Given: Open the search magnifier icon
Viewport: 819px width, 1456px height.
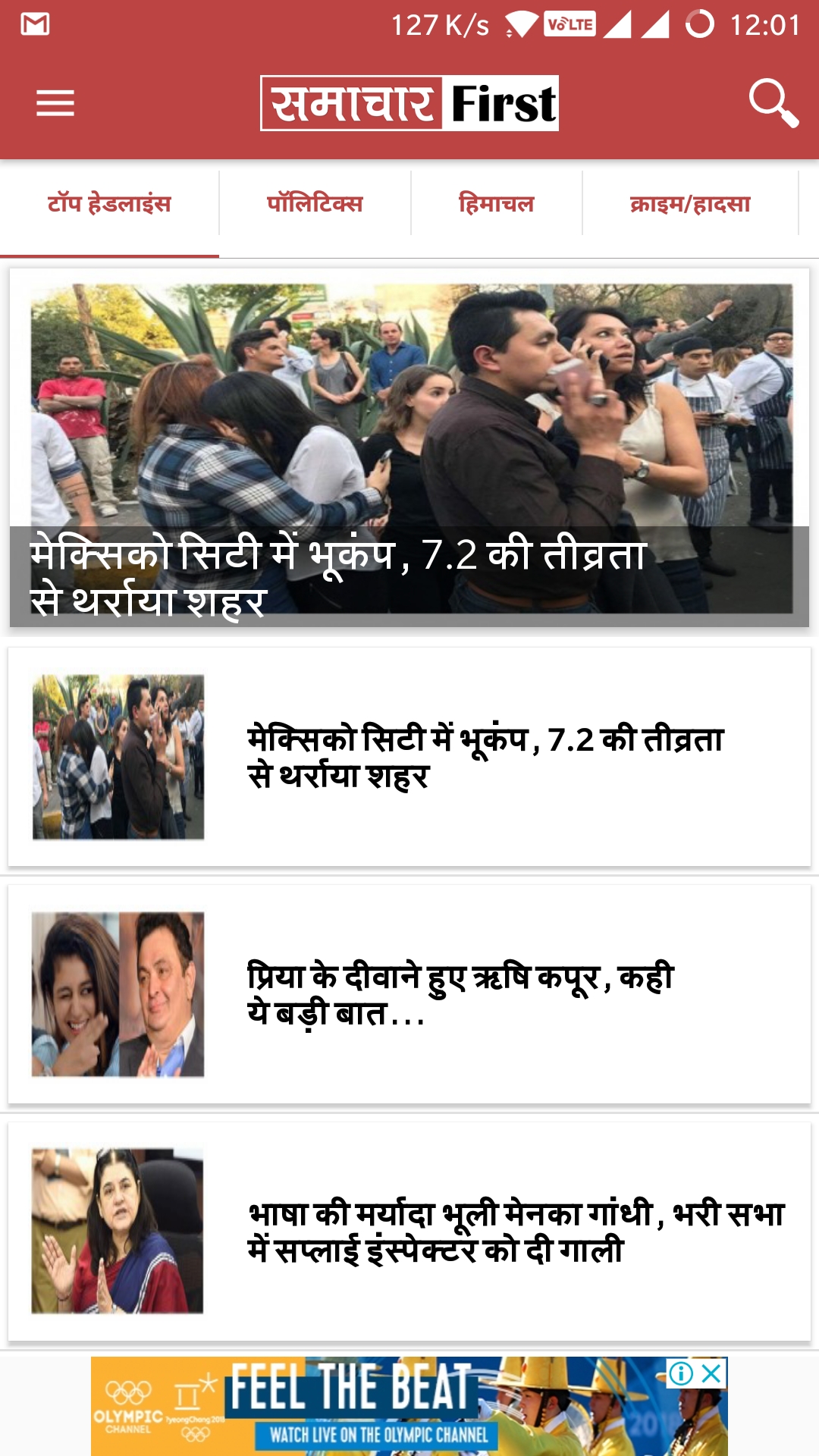Looking at the screenshot, I should [773, 103].
